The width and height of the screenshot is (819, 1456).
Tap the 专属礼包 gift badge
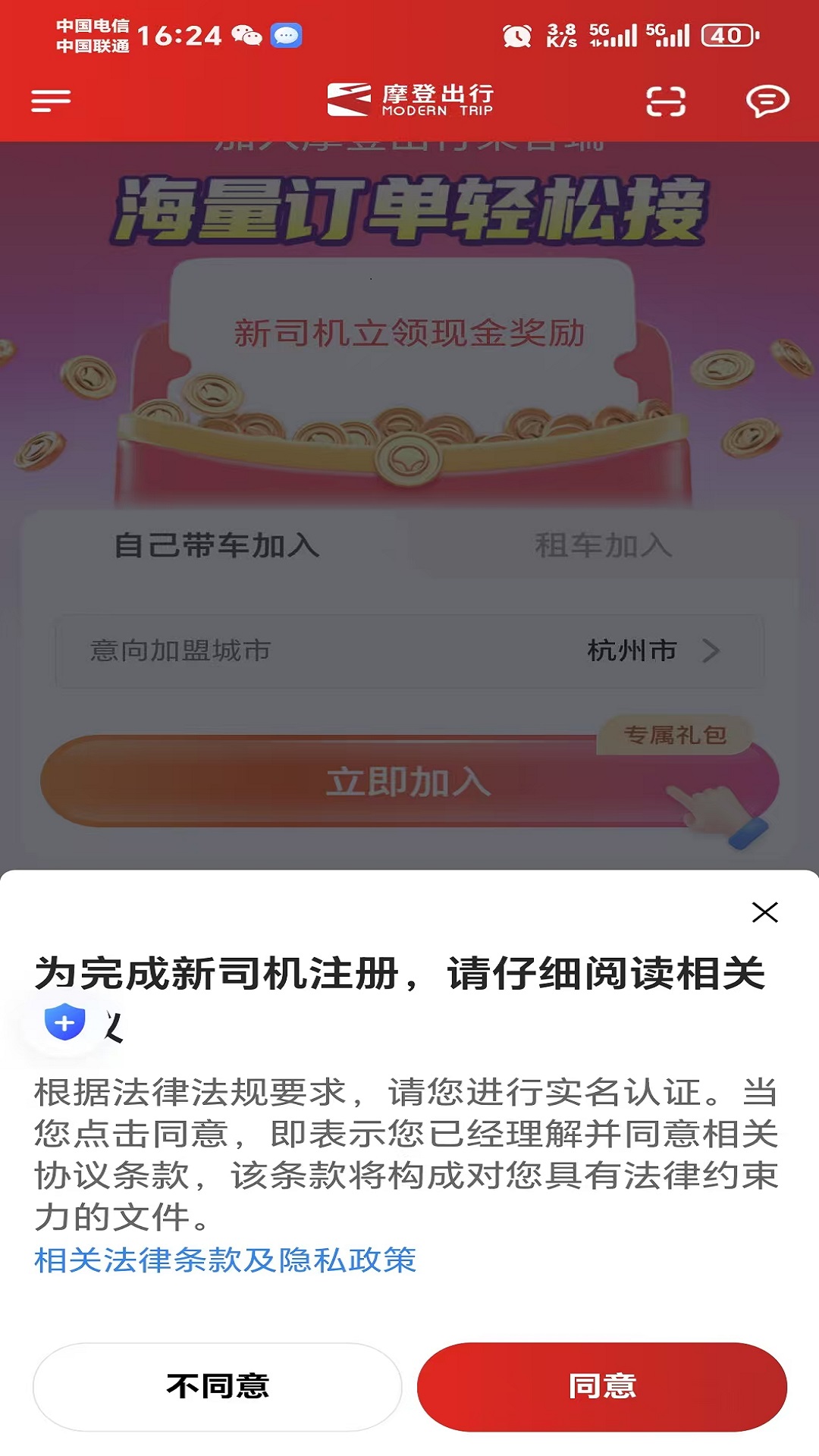pyautogui.click(x=679, y=734)
